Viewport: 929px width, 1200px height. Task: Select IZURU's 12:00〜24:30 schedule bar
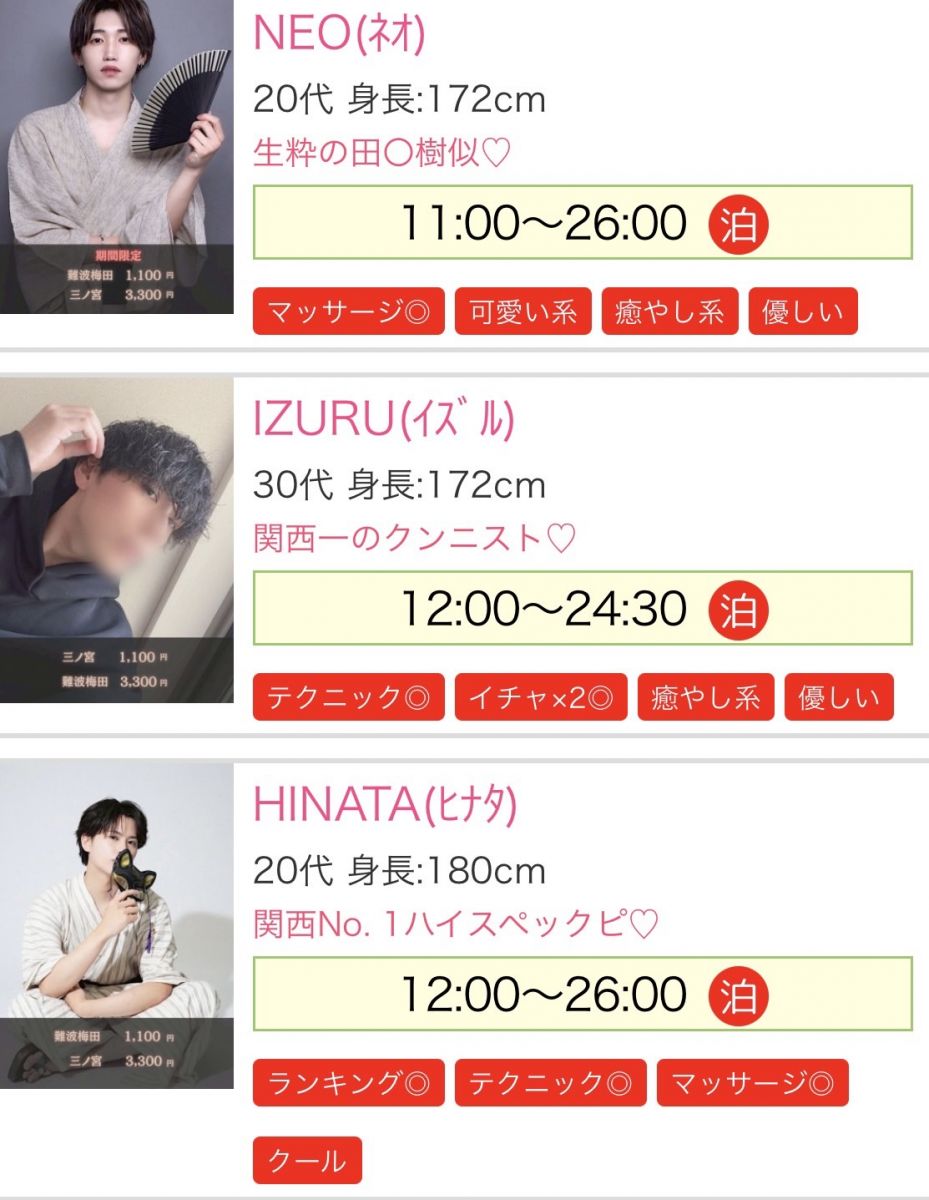tap(582, 608)
